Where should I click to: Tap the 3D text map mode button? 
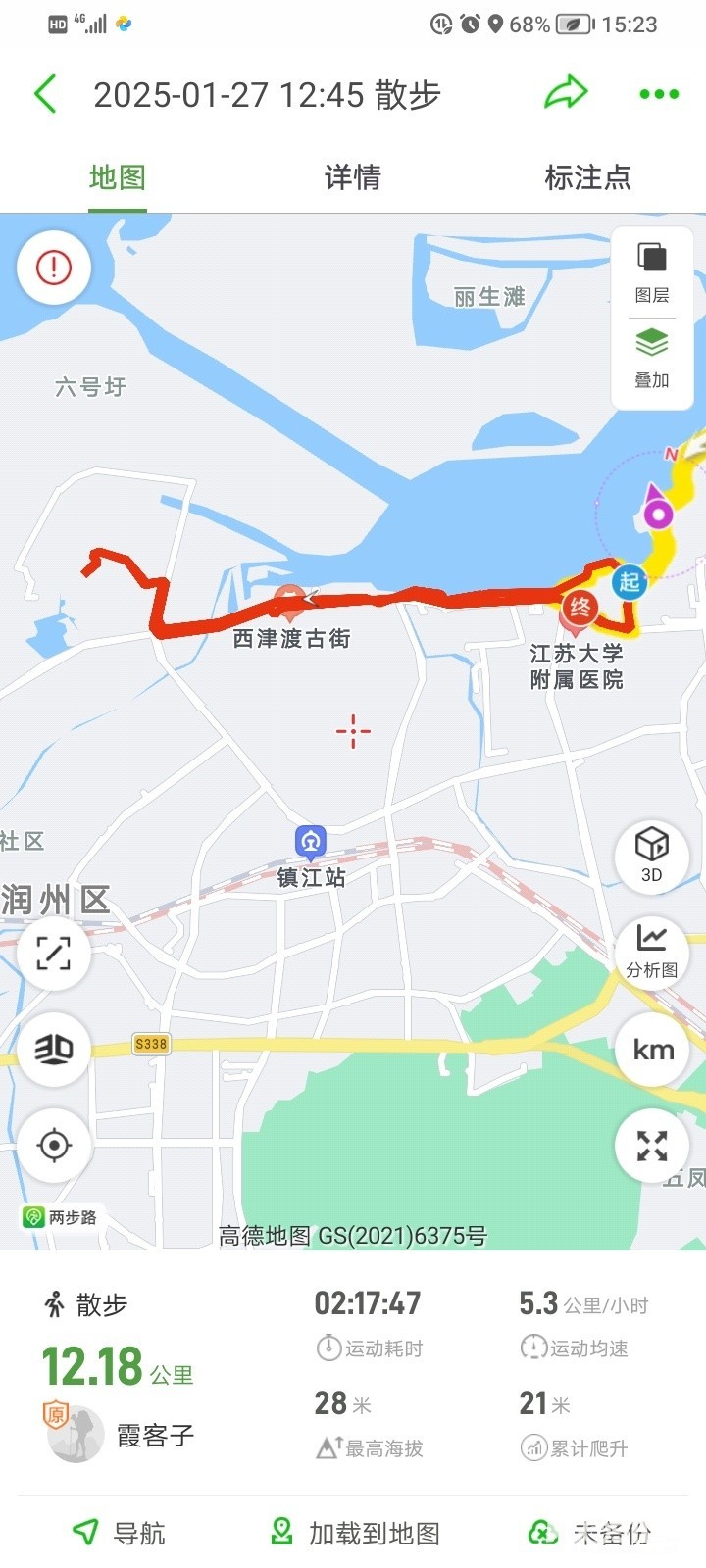[54, 1049]
